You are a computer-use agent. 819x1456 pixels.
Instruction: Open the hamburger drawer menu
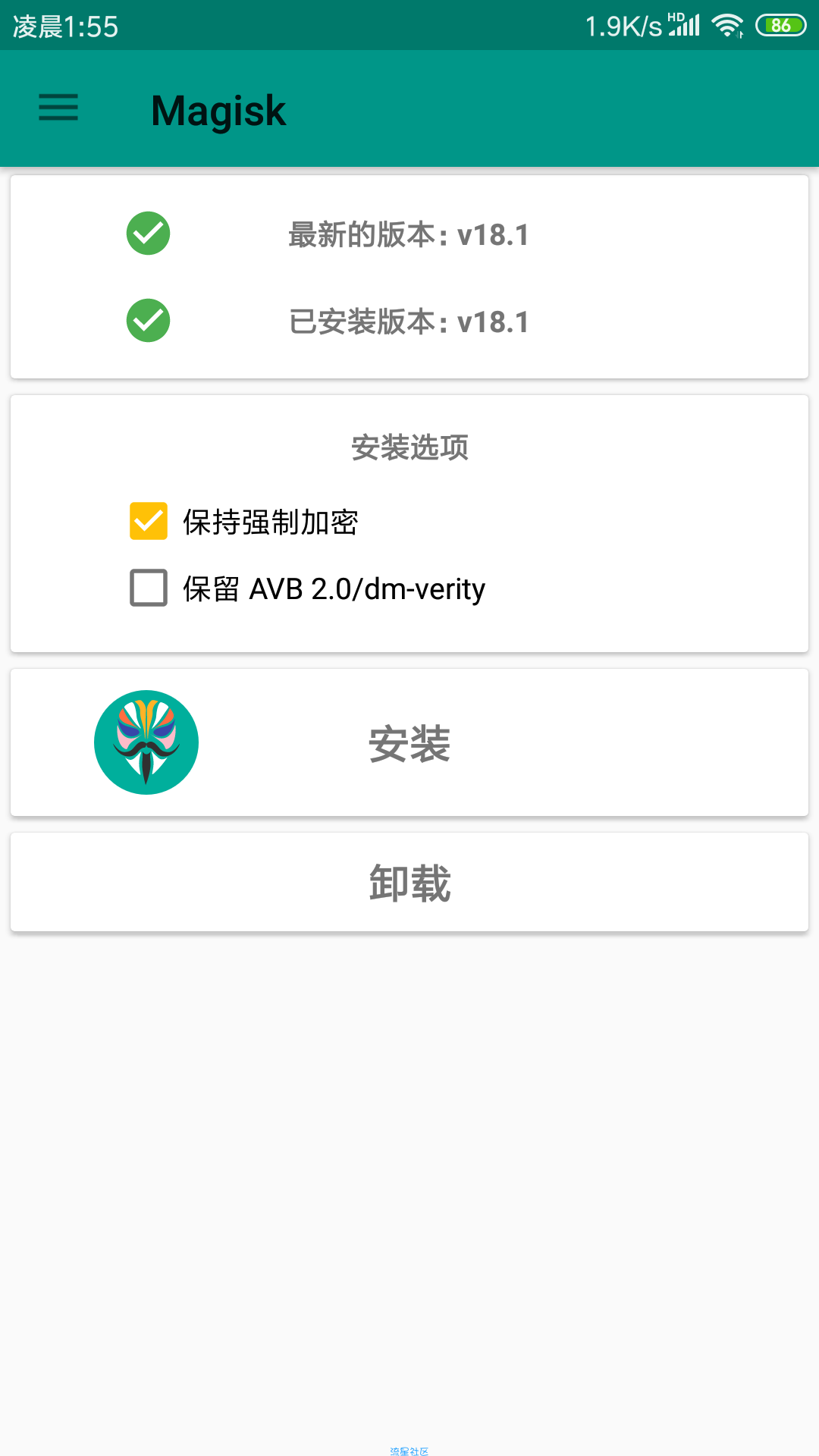[x=58, y=108]
